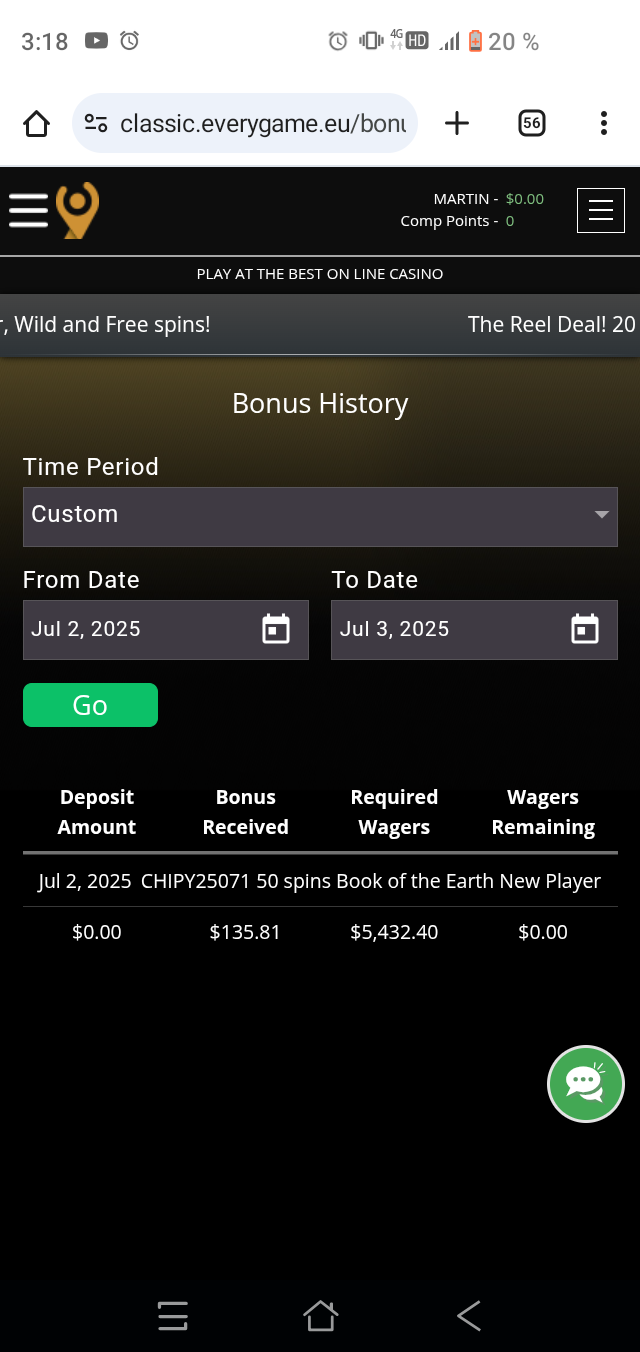Open the To Date calendar picker
The width and height of the screenshot is (640, 1352).
(584, 629)
